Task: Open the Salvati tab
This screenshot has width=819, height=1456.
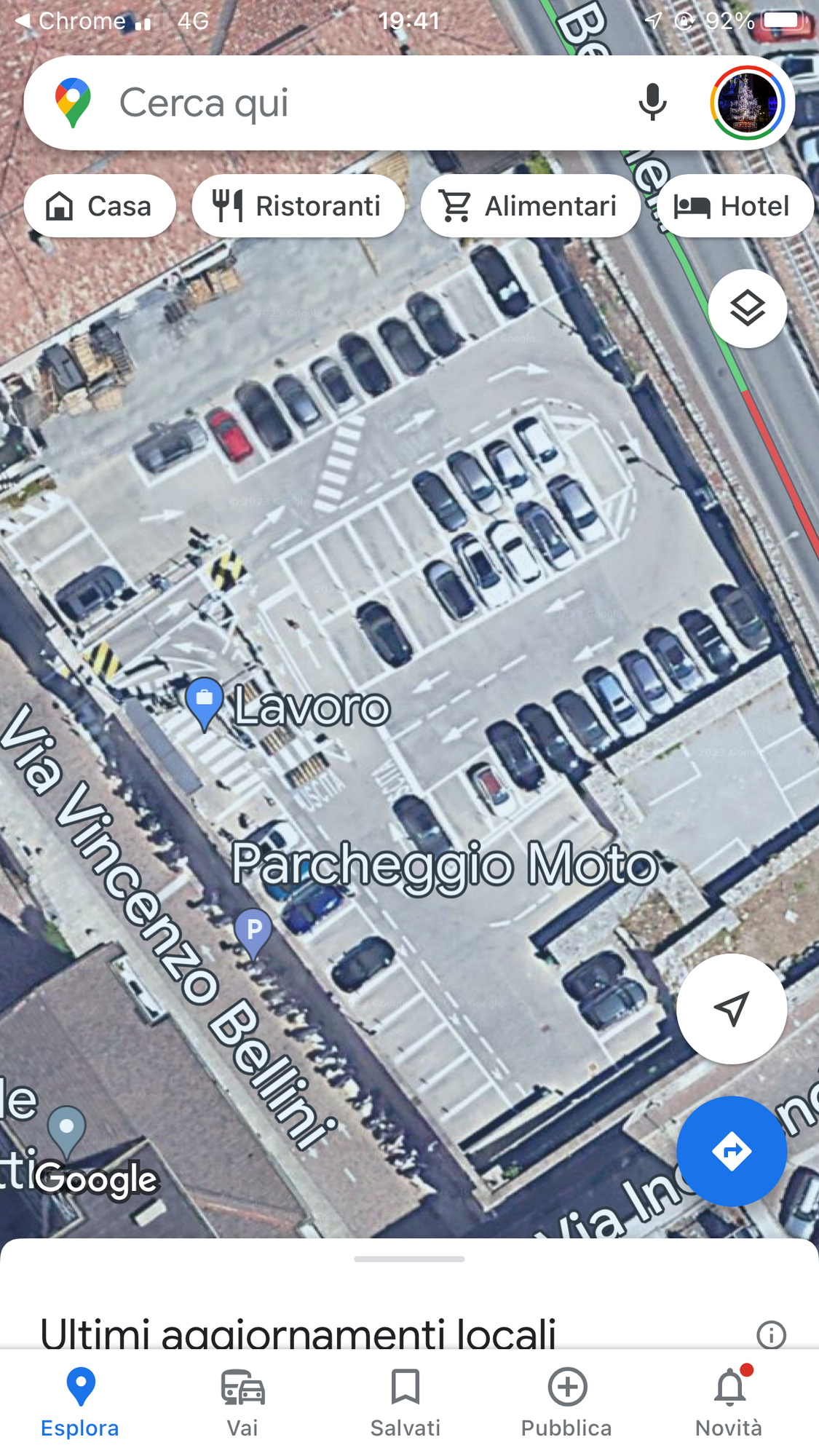Action: (405, 1401)
